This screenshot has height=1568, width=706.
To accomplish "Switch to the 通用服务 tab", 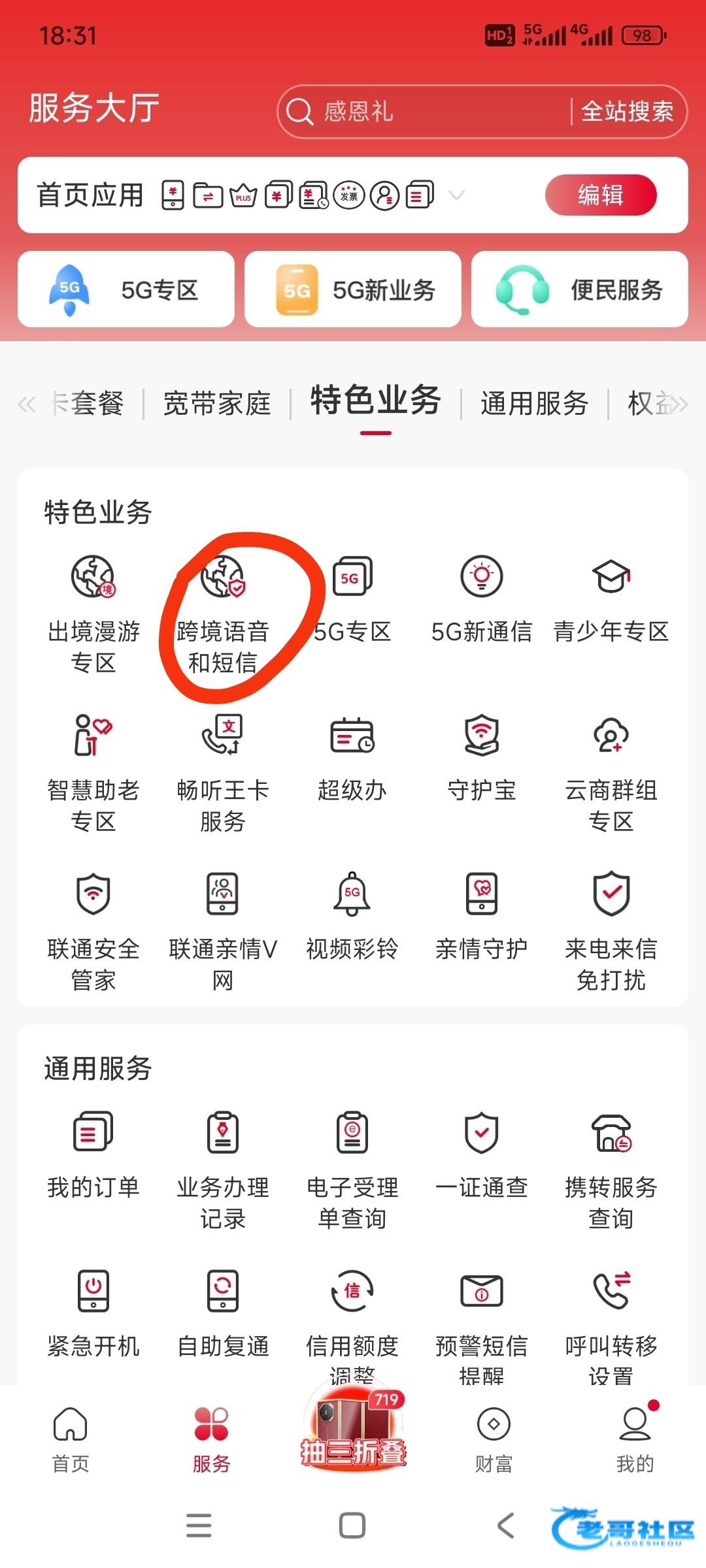I will pyautogui.click(x=534, y=403).
